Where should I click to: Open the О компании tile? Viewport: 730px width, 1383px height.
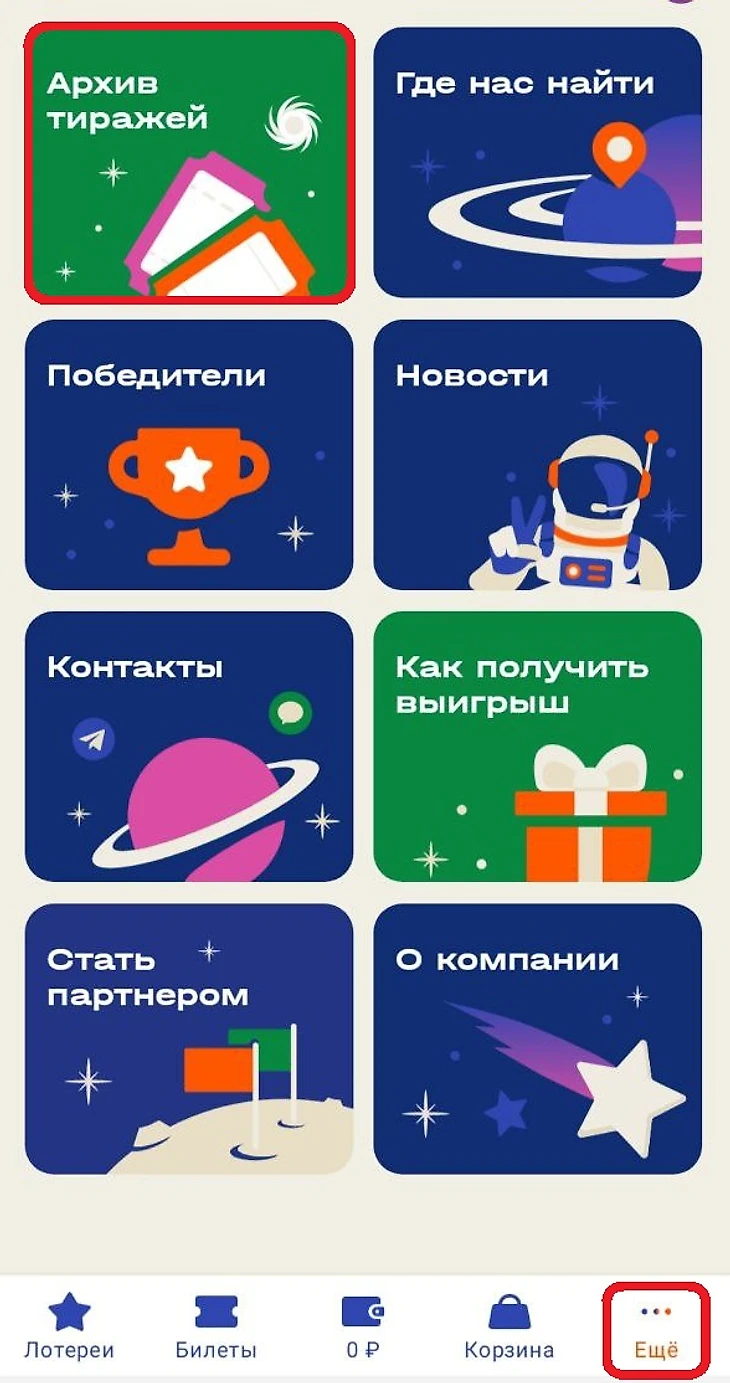[x=538, y=1039]
